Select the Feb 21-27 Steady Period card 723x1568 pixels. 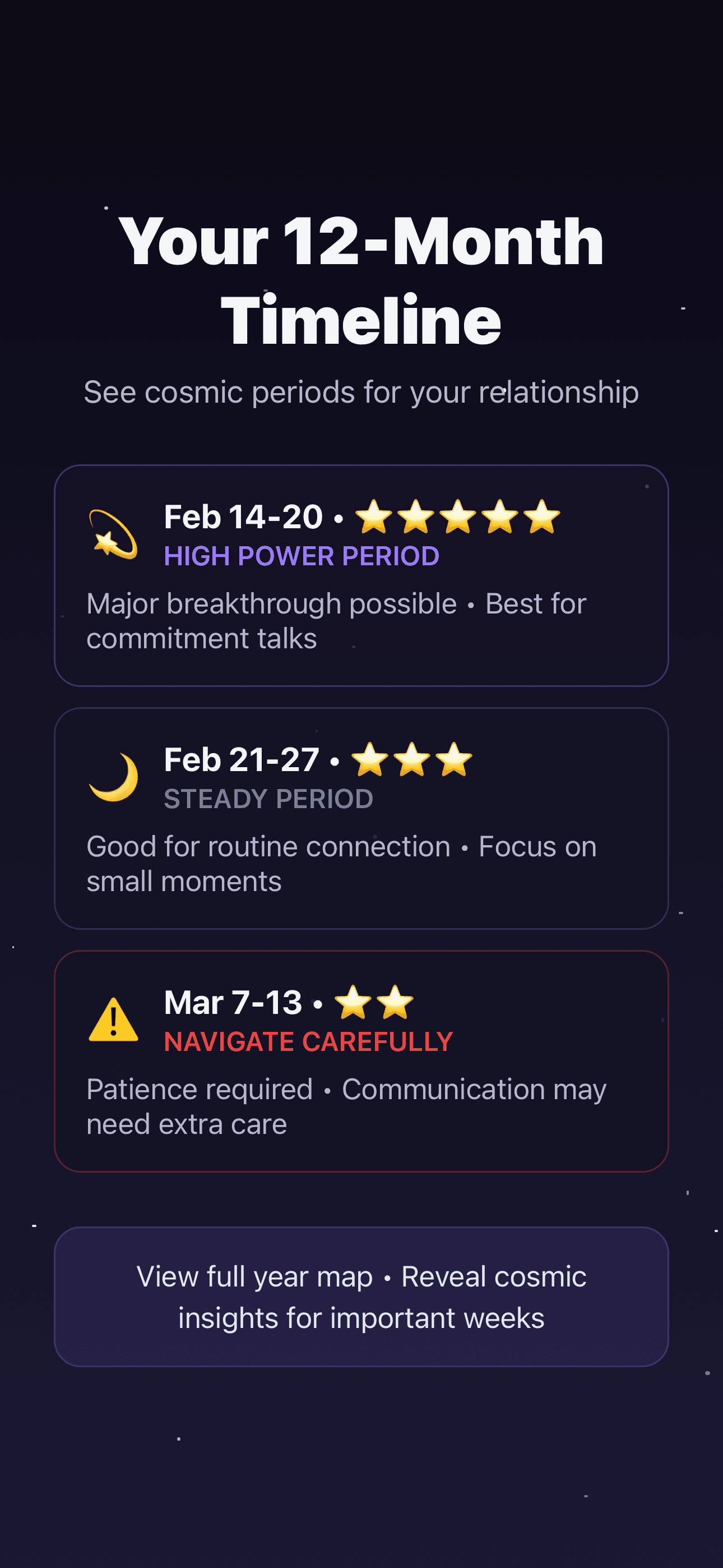point(361,818)
